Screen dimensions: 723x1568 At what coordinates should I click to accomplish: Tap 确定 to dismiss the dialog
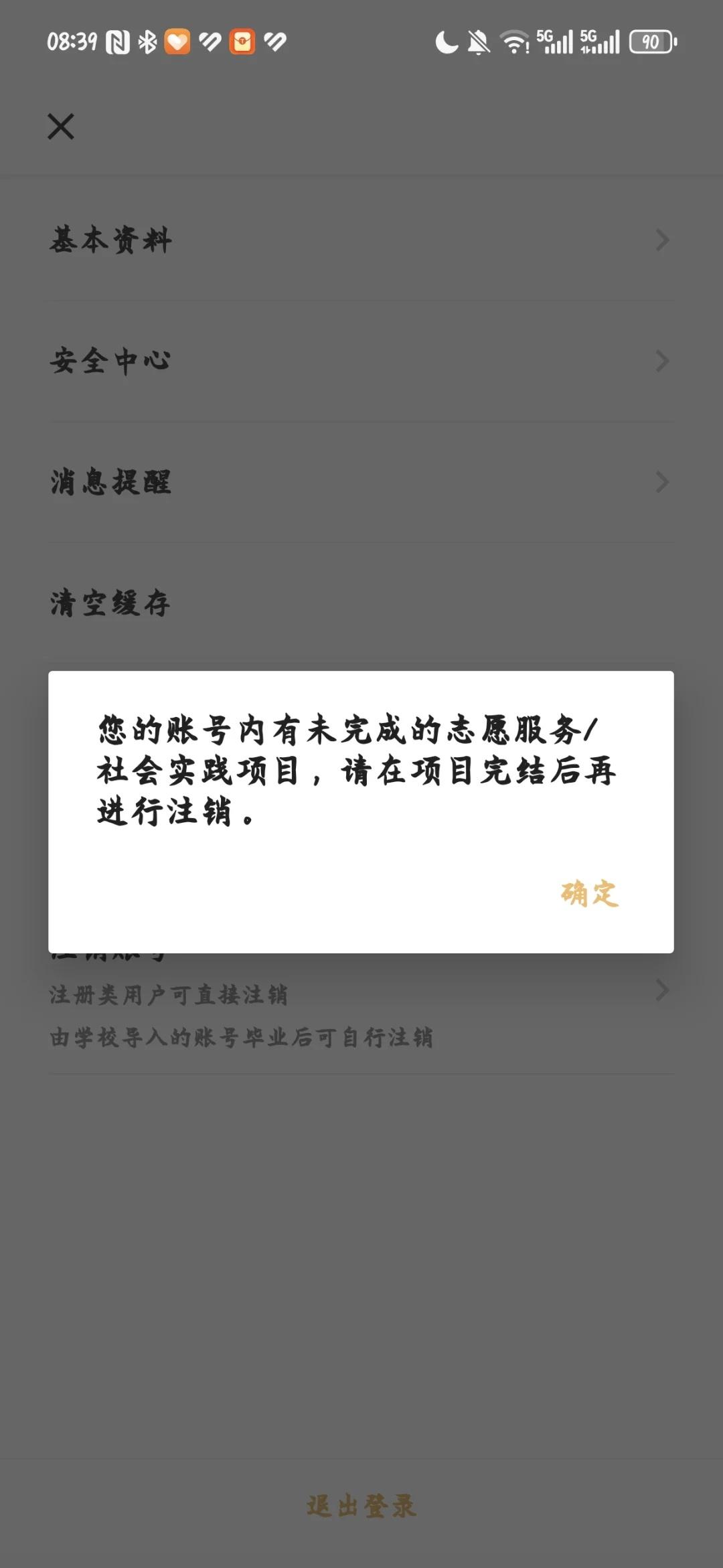pos(588,894)
